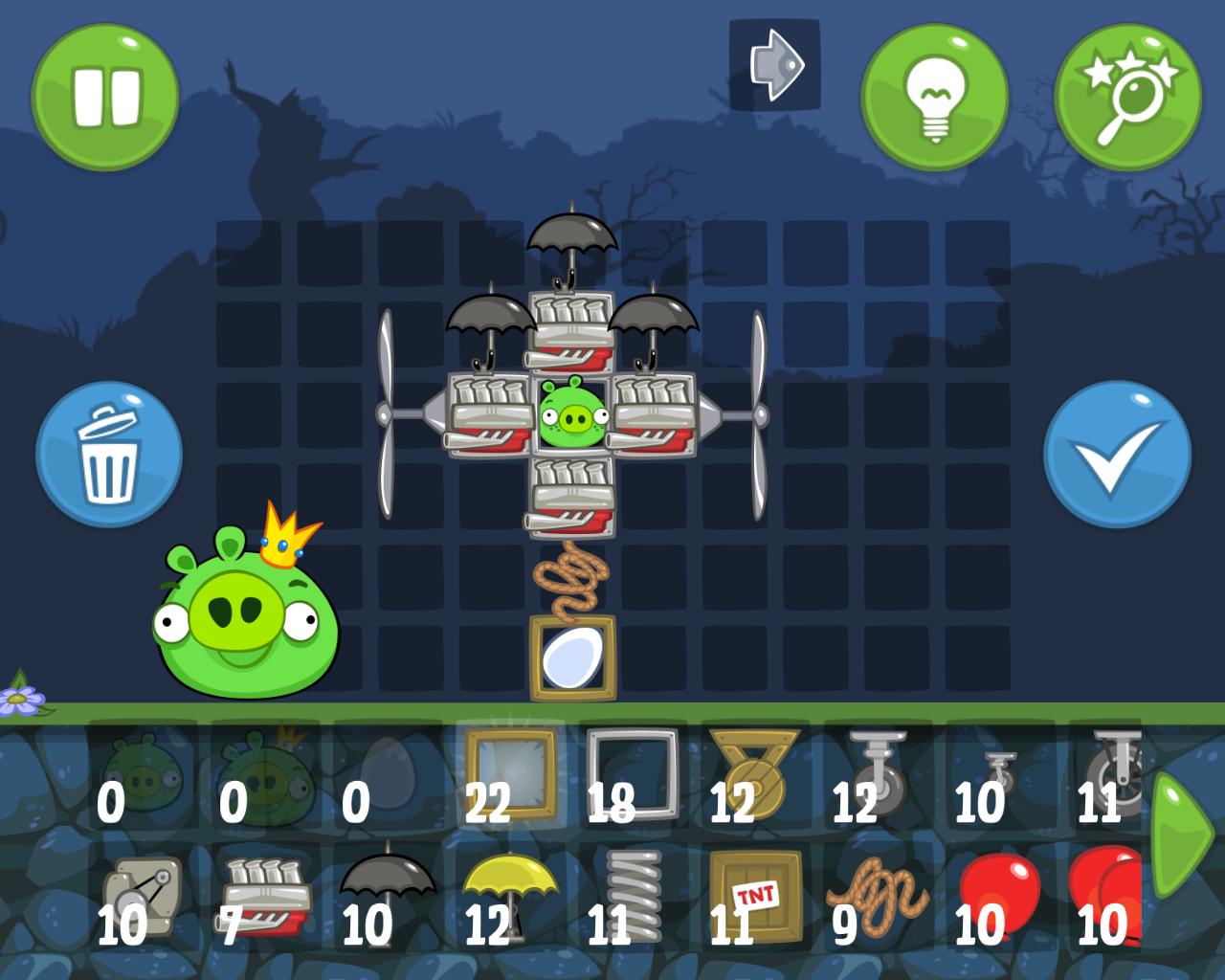Open the star magnifier preview button
The width and height of the screenshot is (1225, 980).
(1127, 97)
